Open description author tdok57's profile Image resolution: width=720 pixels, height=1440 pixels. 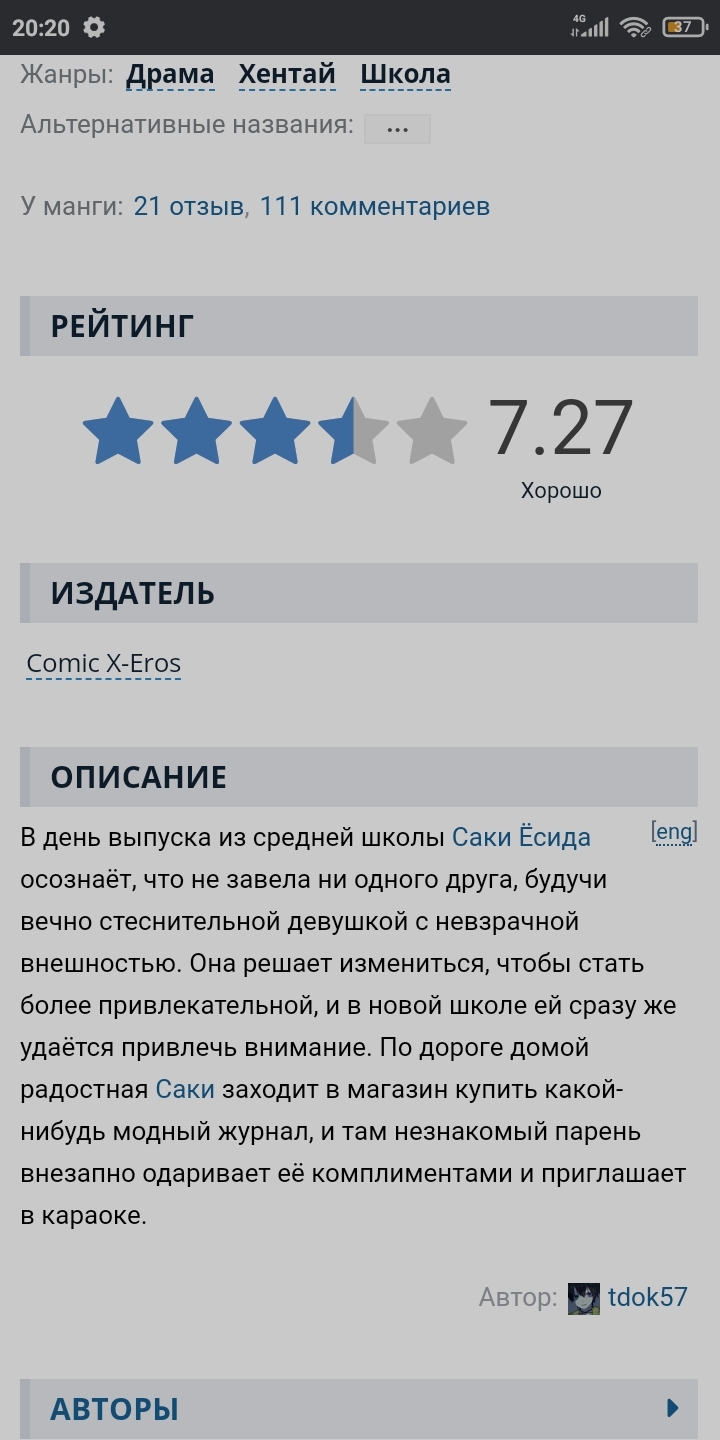pos(647,1297)
